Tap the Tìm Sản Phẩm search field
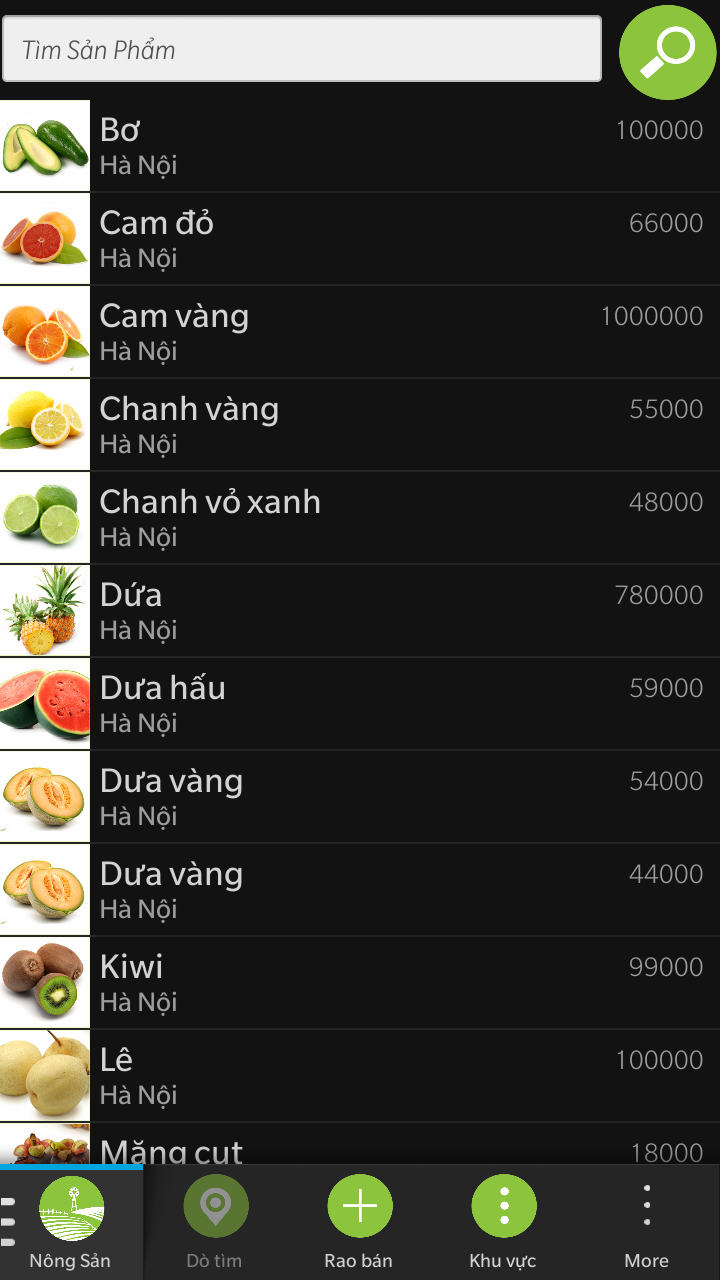This screenshot has width=720, height=1280. 301,49
